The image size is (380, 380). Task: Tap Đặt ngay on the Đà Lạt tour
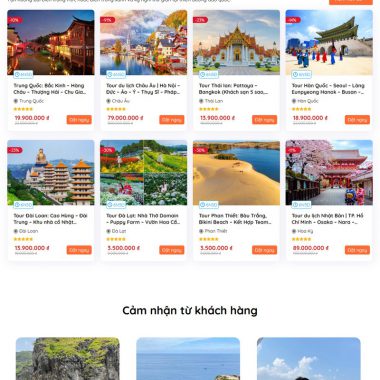(172, 250)
